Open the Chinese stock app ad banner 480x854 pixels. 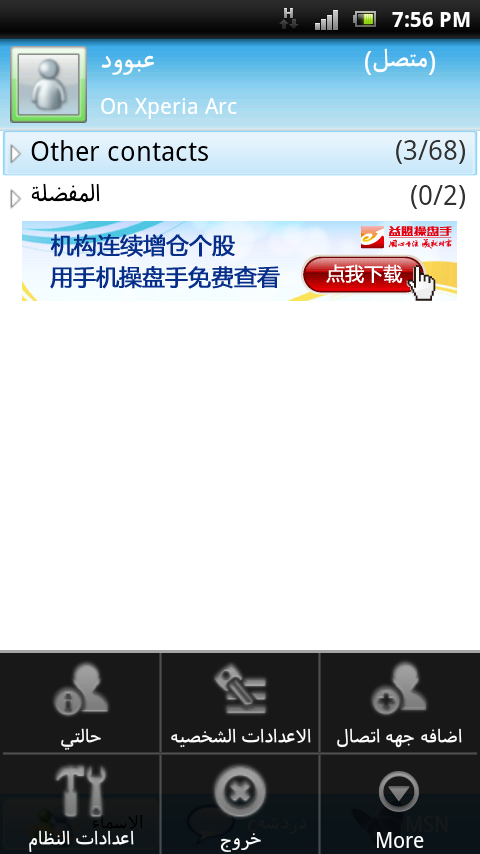pos(239,261)
